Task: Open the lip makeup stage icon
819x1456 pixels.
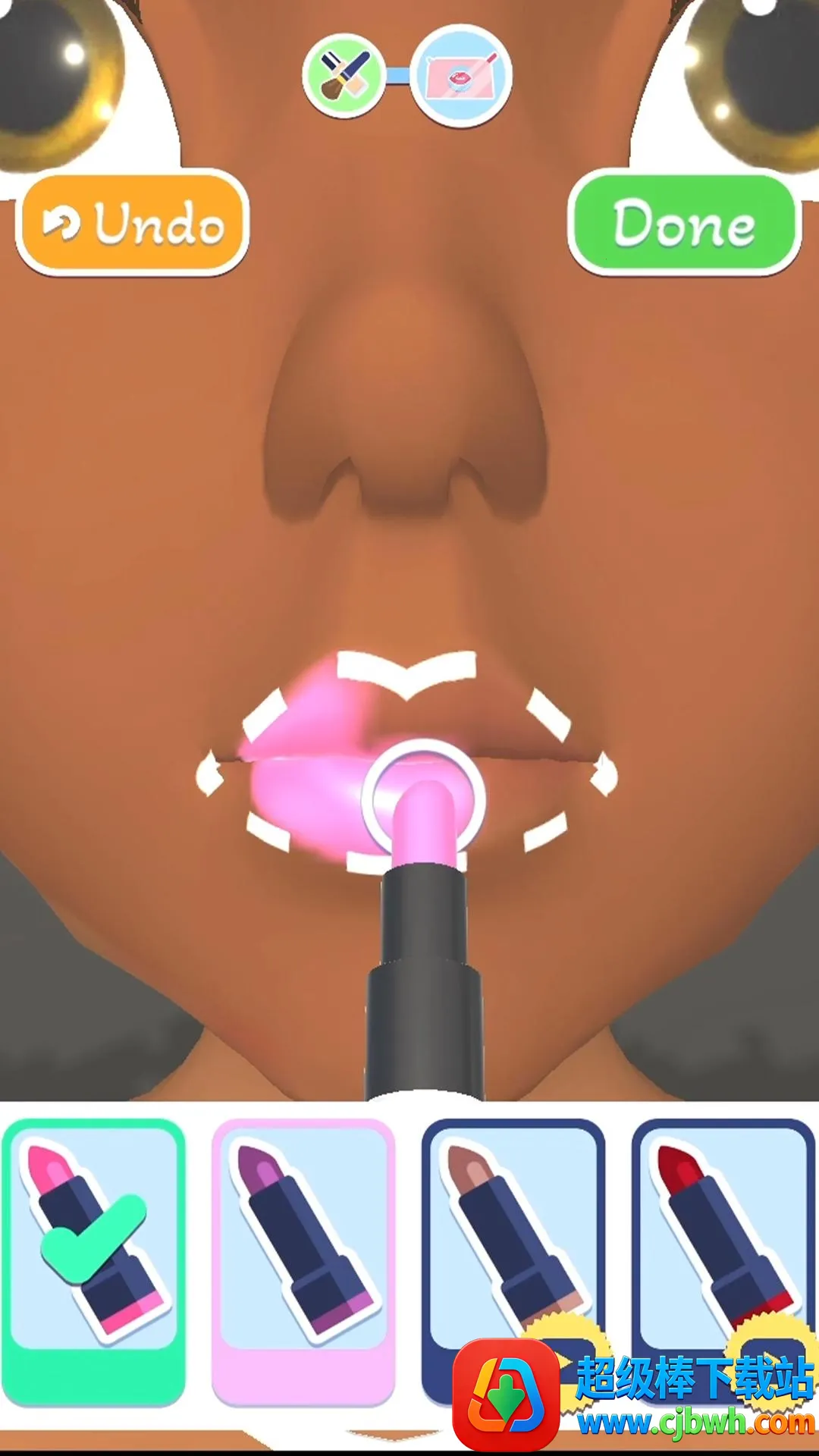Action: point(462,76)
